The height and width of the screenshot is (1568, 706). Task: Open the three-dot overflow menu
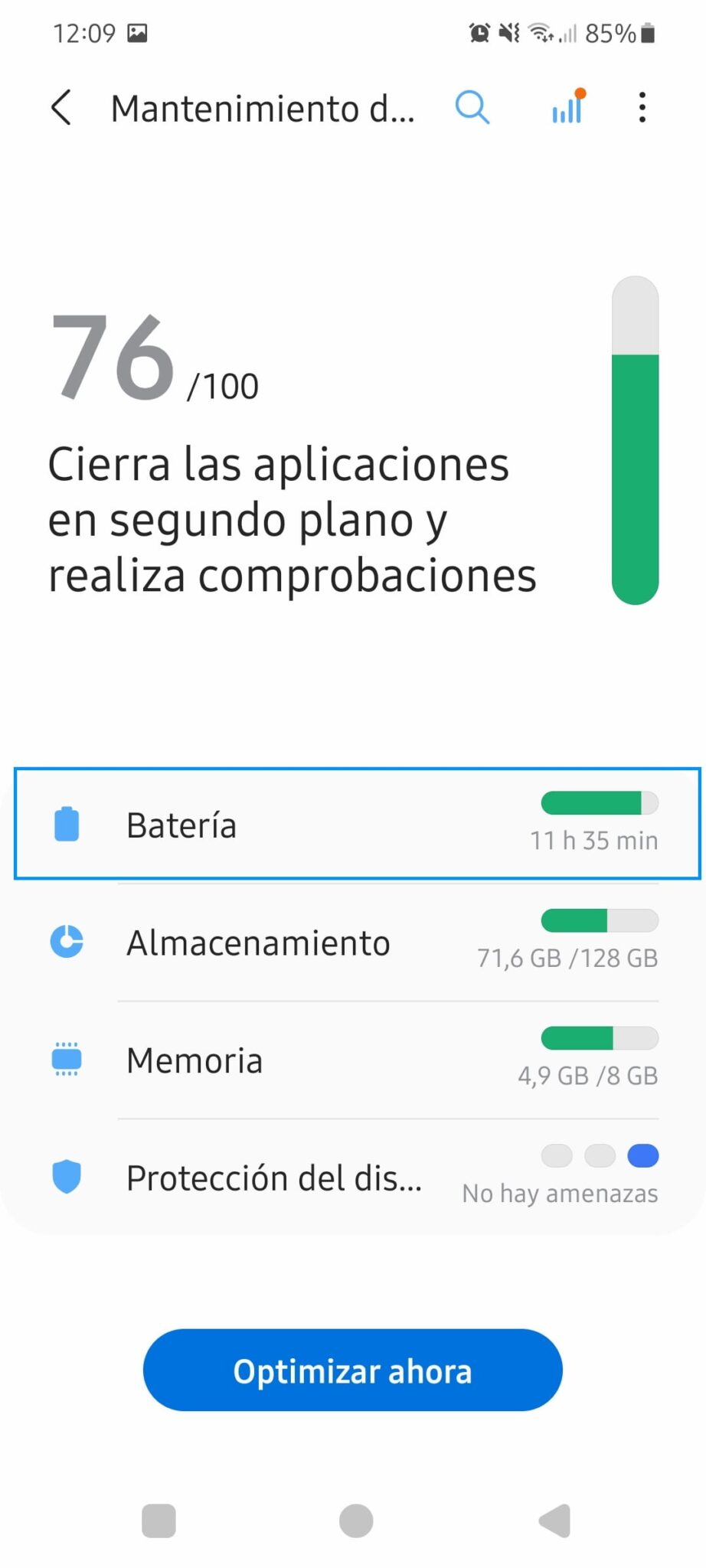[x=642, y=107]
